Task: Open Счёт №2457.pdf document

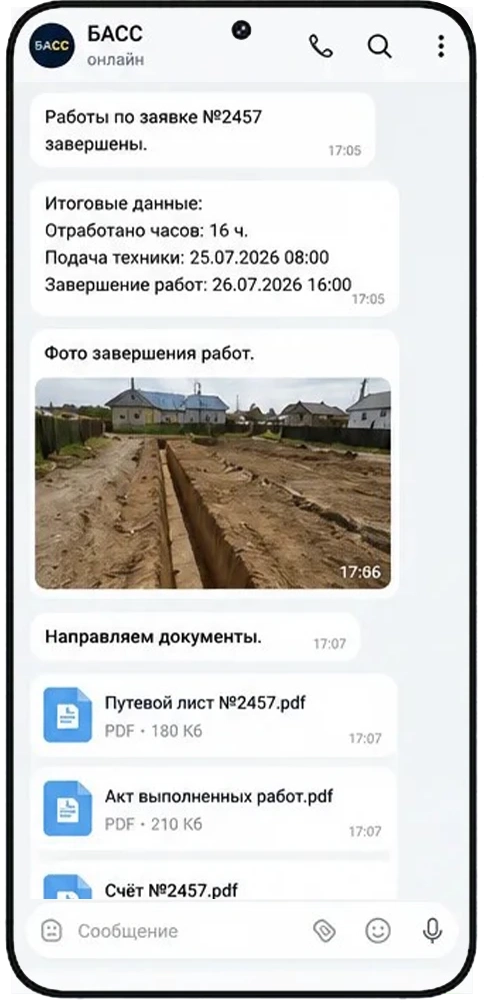Action: pos(214,881)
